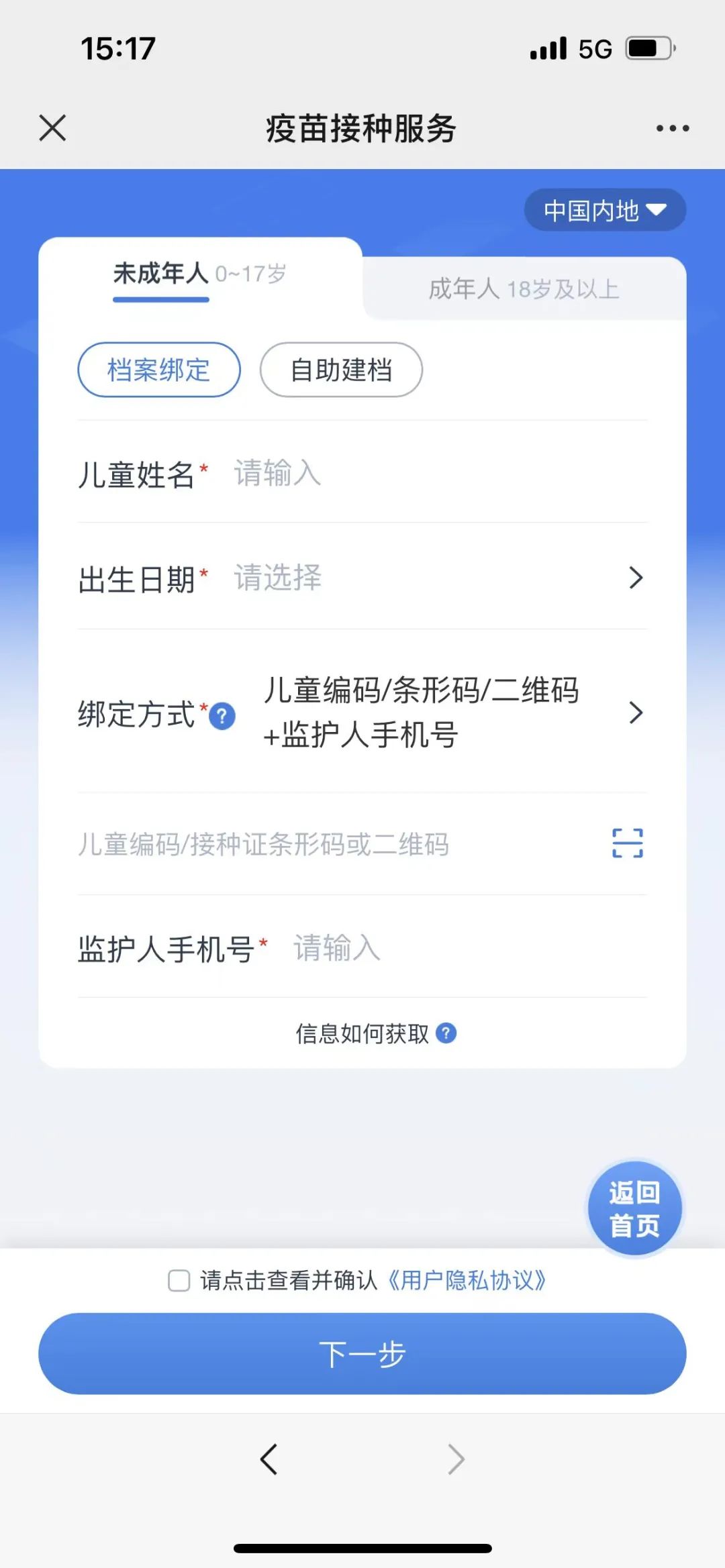Screen dimensions: 725x1568
Task: Tap the help icon beside 绑定方式
Action: (222, 716)
